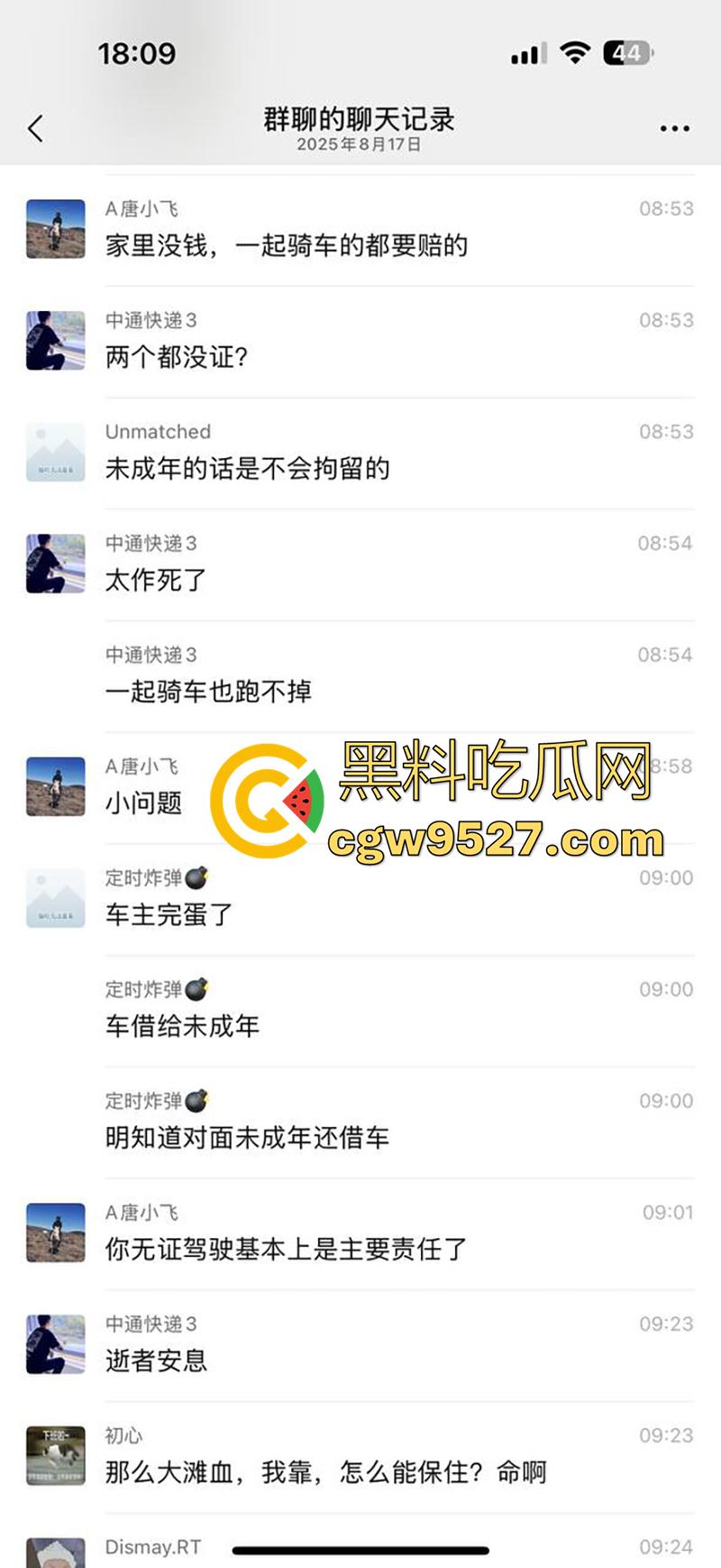Screen dimensions: 721x1568
Task: Tap the message 家里没钱，一起骑车的都要赔的
Action: (287, 244)
